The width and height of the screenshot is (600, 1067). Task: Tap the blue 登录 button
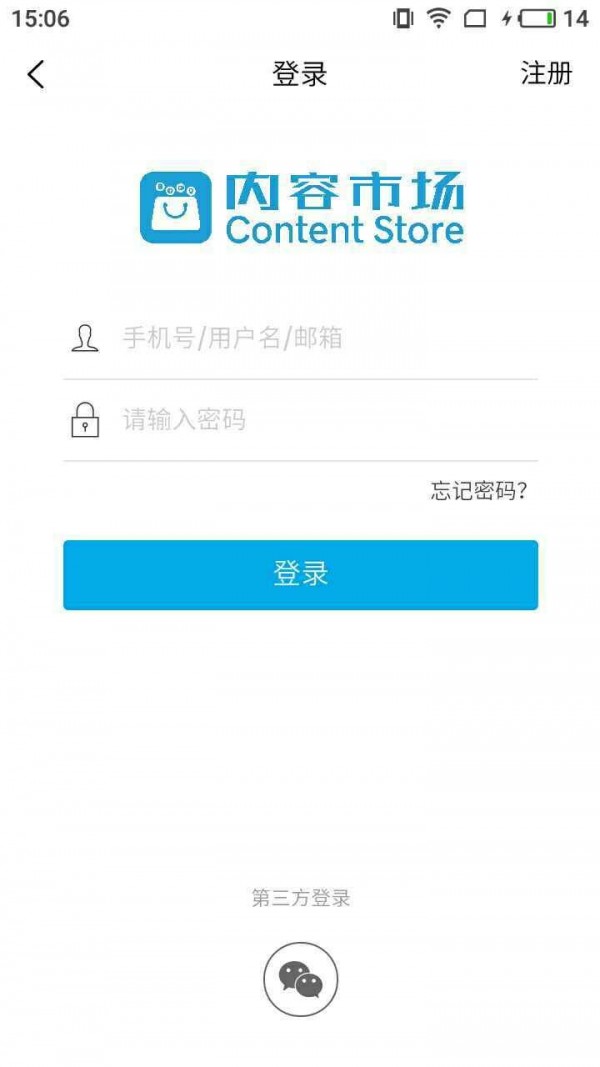pyautogui.click(x=300, y=575)
